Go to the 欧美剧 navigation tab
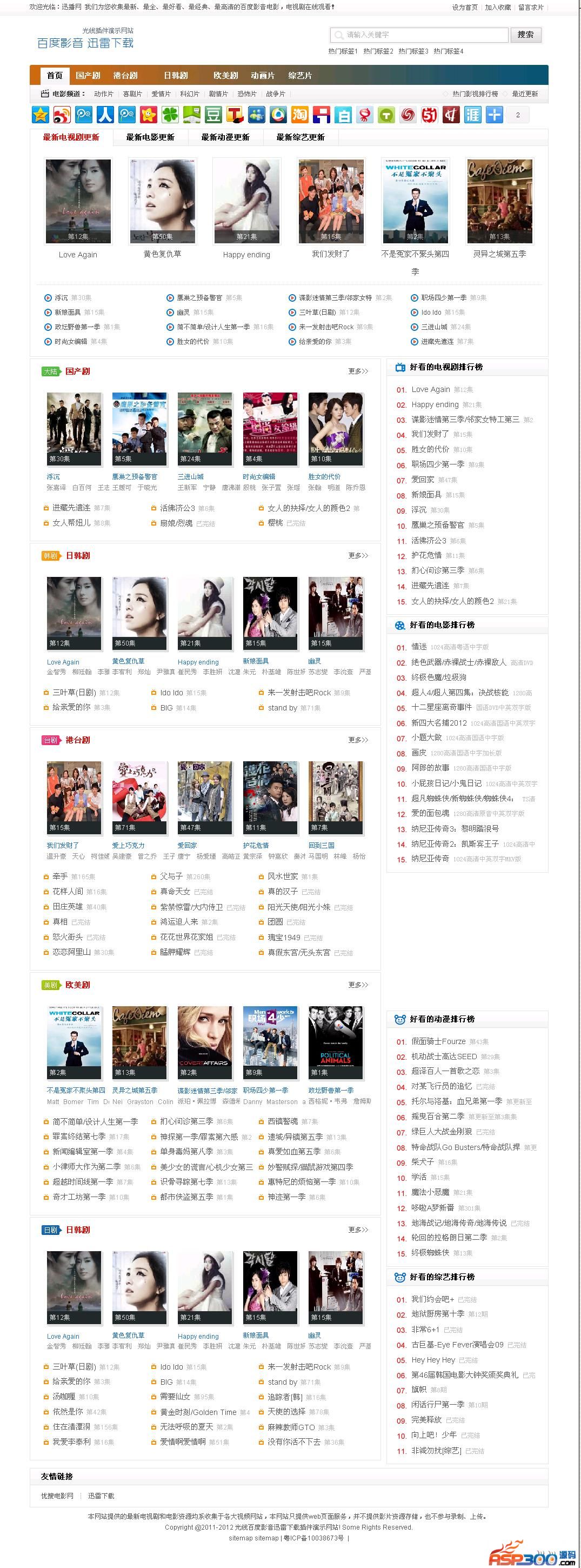Viewport: 581px width, 1568px height. [225, 76]
